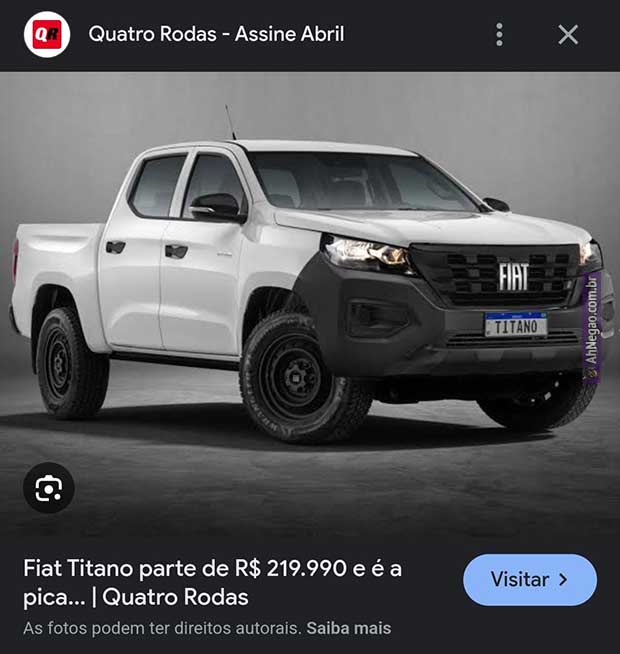Open the Fiat Titano truck image
The width and height of the screenshot is (620, 654).
click(310, 290)
